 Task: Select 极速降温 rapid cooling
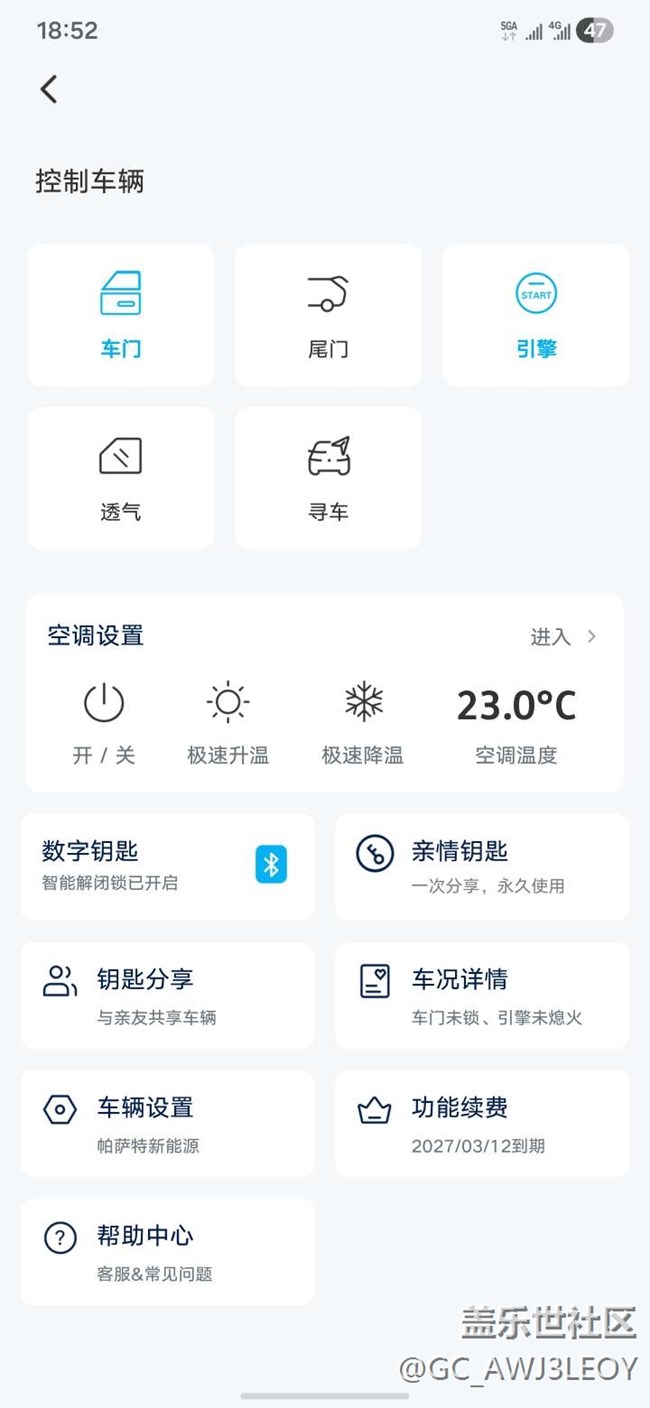tap(363, 720)
